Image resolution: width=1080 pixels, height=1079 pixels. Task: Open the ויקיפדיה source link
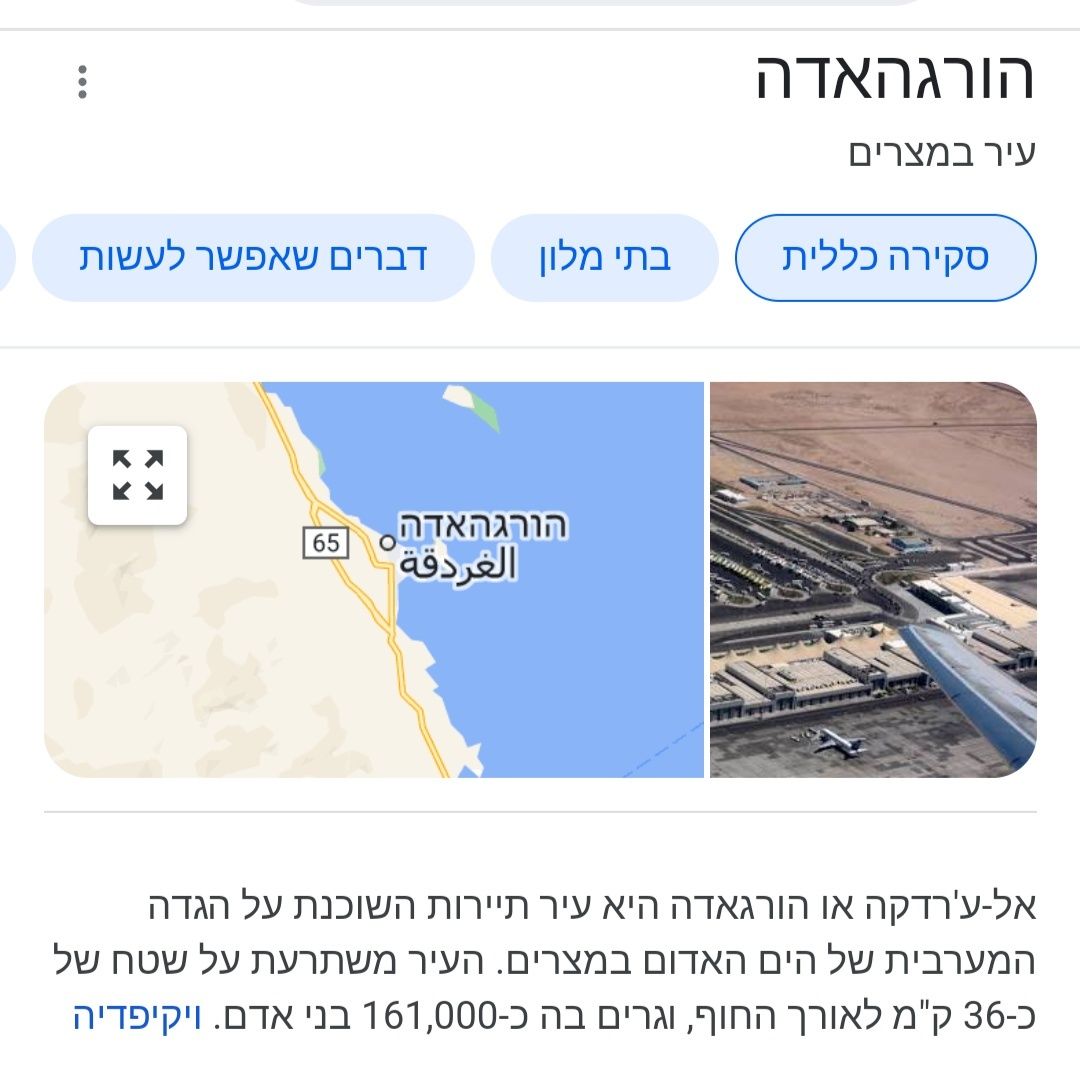coord(137,1017)
